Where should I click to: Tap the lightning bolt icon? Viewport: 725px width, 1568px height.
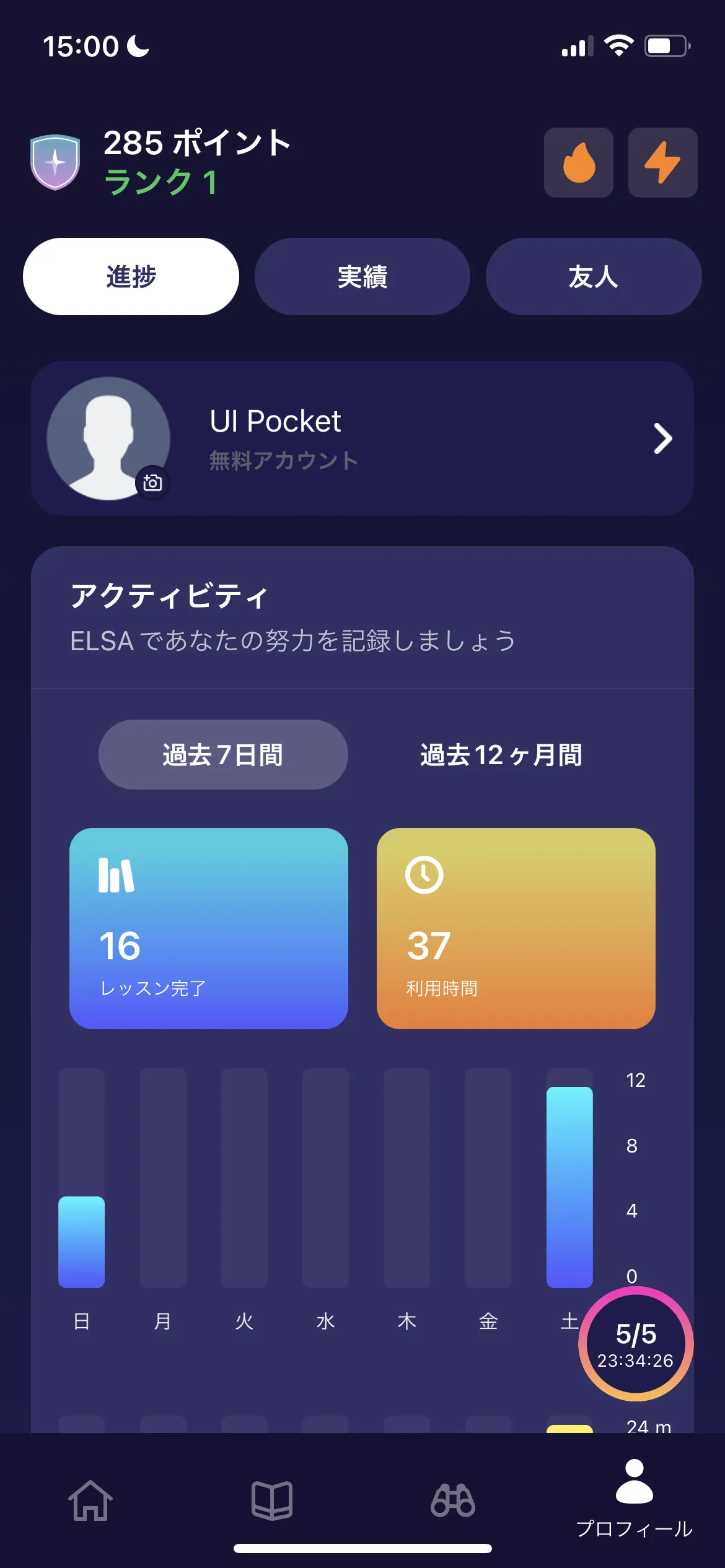pos(662,162)
